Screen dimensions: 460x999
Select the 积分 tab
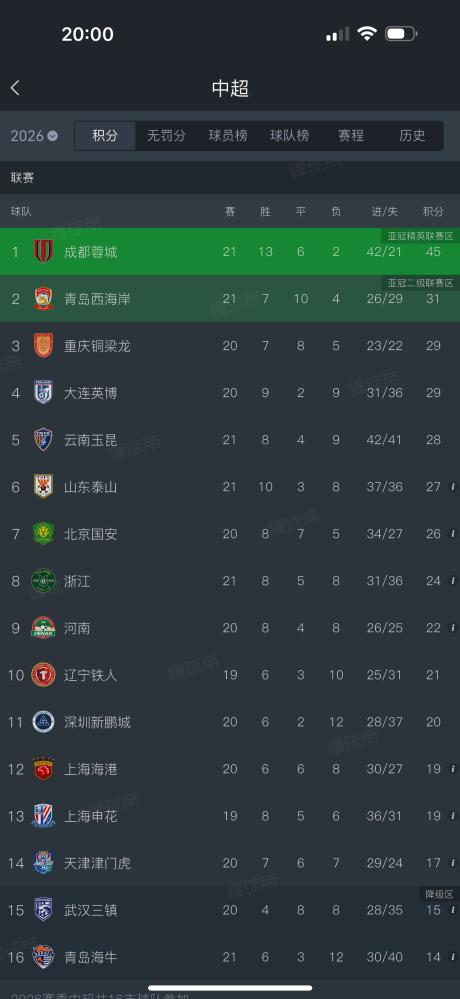coord(105,136)
